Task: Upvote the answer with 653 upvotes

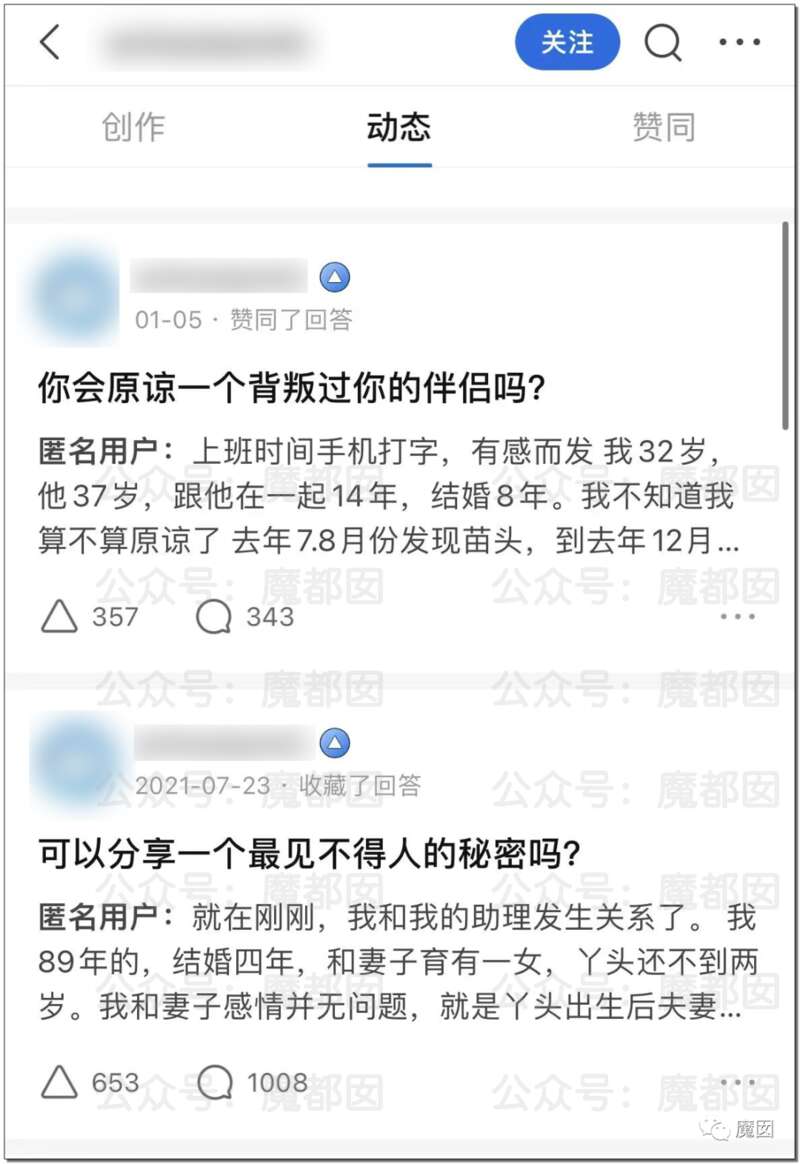Action: click(x=60, y=1082)
